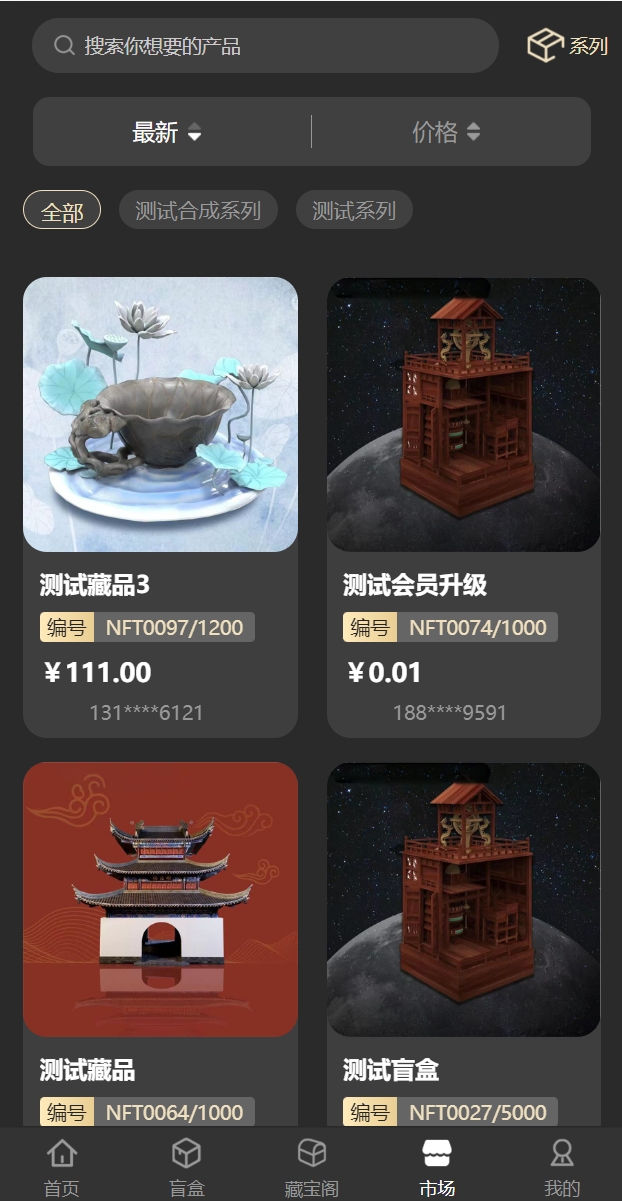The height and width of the screenshot is (1202, 622).
Task: Select the 全部 filter chip
Action: coord(62,211)
